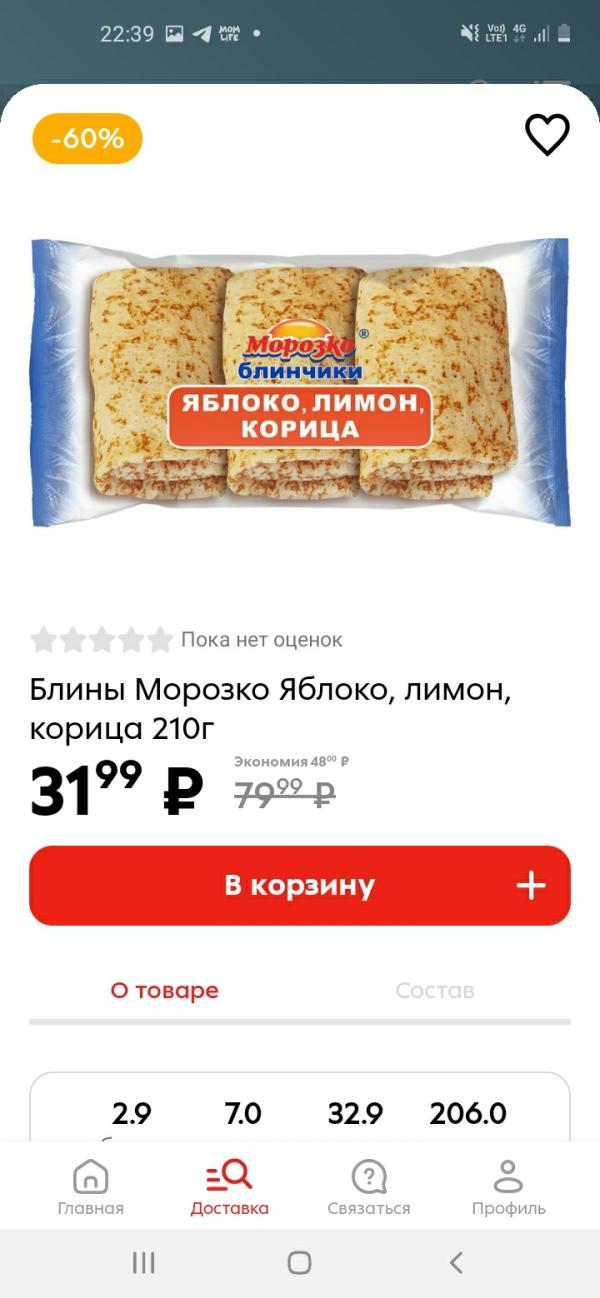Go to the Главная tab

91,1187
